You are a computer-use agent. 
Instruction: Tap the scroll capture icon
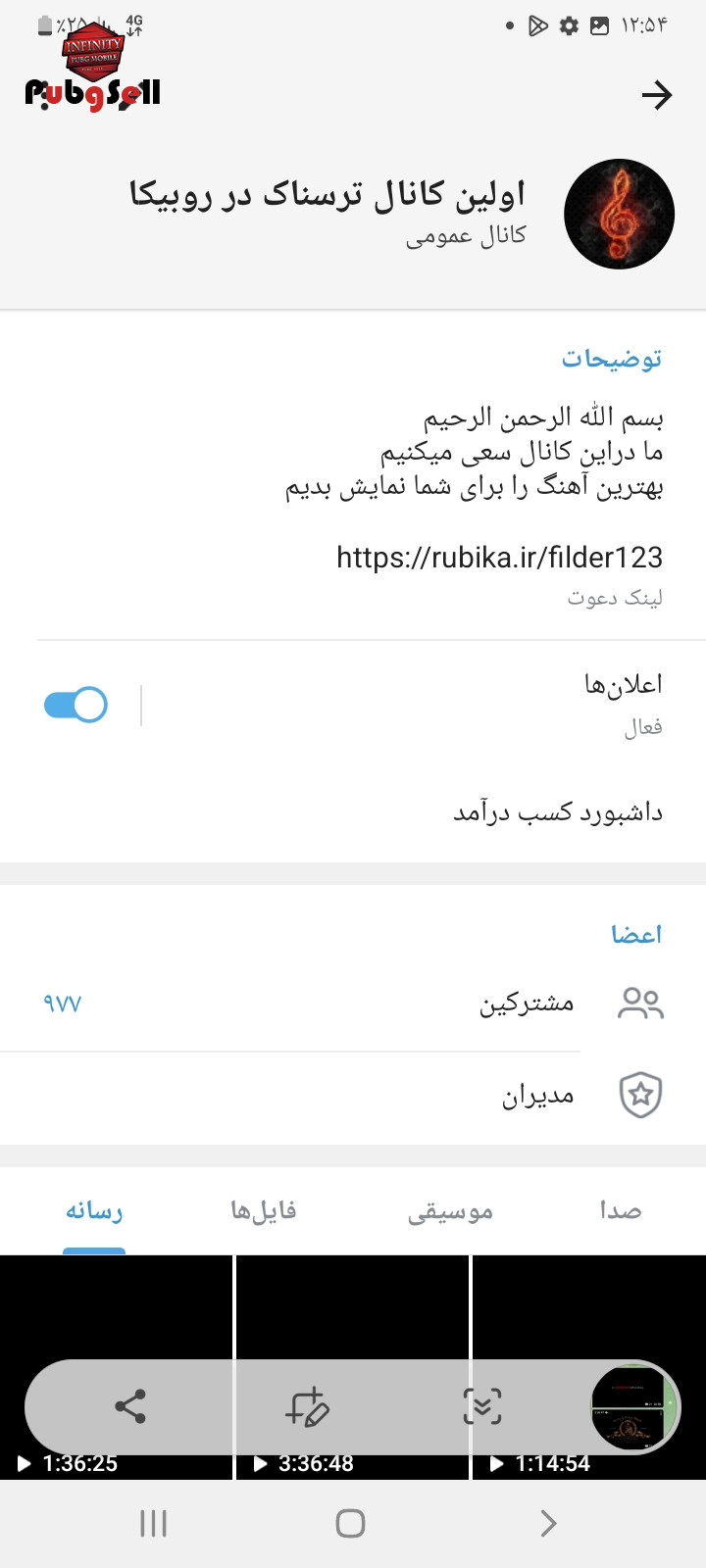(x=482, y=1406)
